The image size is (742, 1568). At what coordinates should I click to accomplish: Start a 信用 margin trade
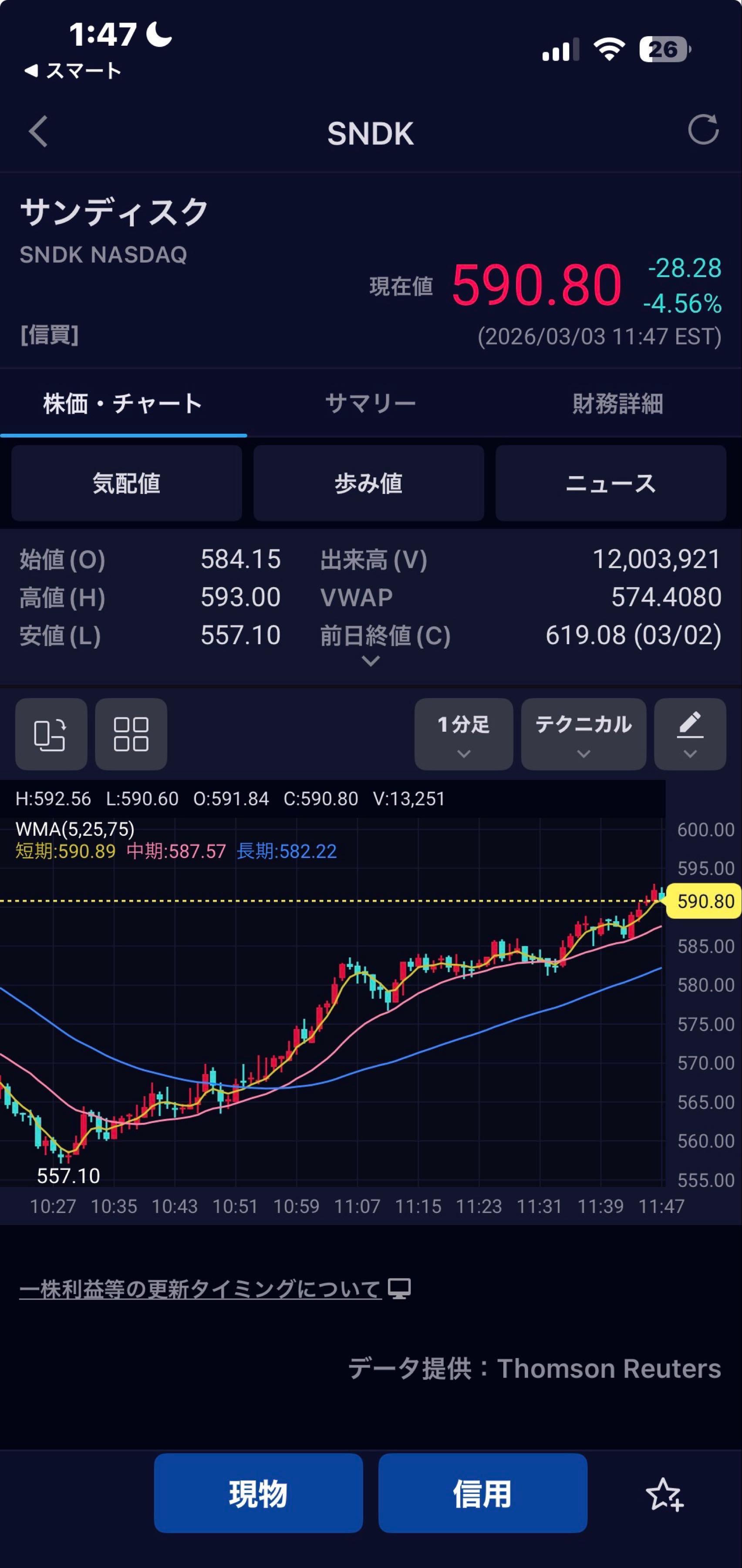coord(483,1494)
